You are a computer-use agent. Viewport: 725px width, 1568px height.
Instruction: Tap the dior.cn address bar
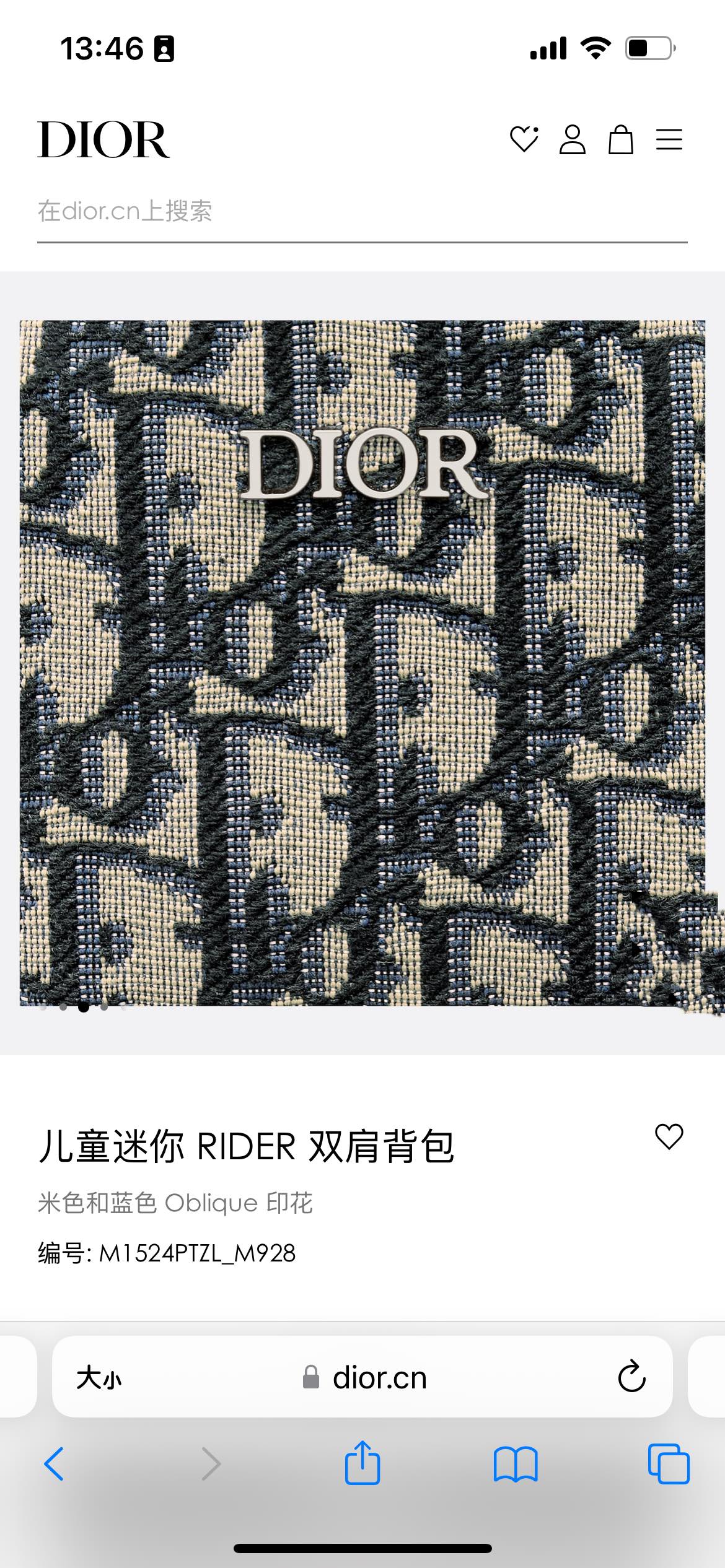378,1379
